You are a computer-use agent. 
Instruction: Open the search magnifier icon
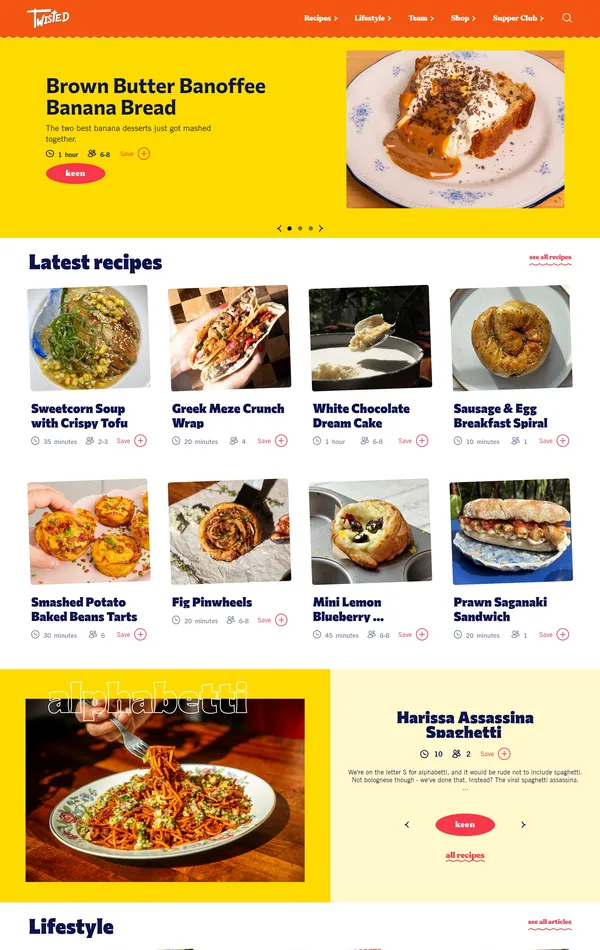coord(567,18)
